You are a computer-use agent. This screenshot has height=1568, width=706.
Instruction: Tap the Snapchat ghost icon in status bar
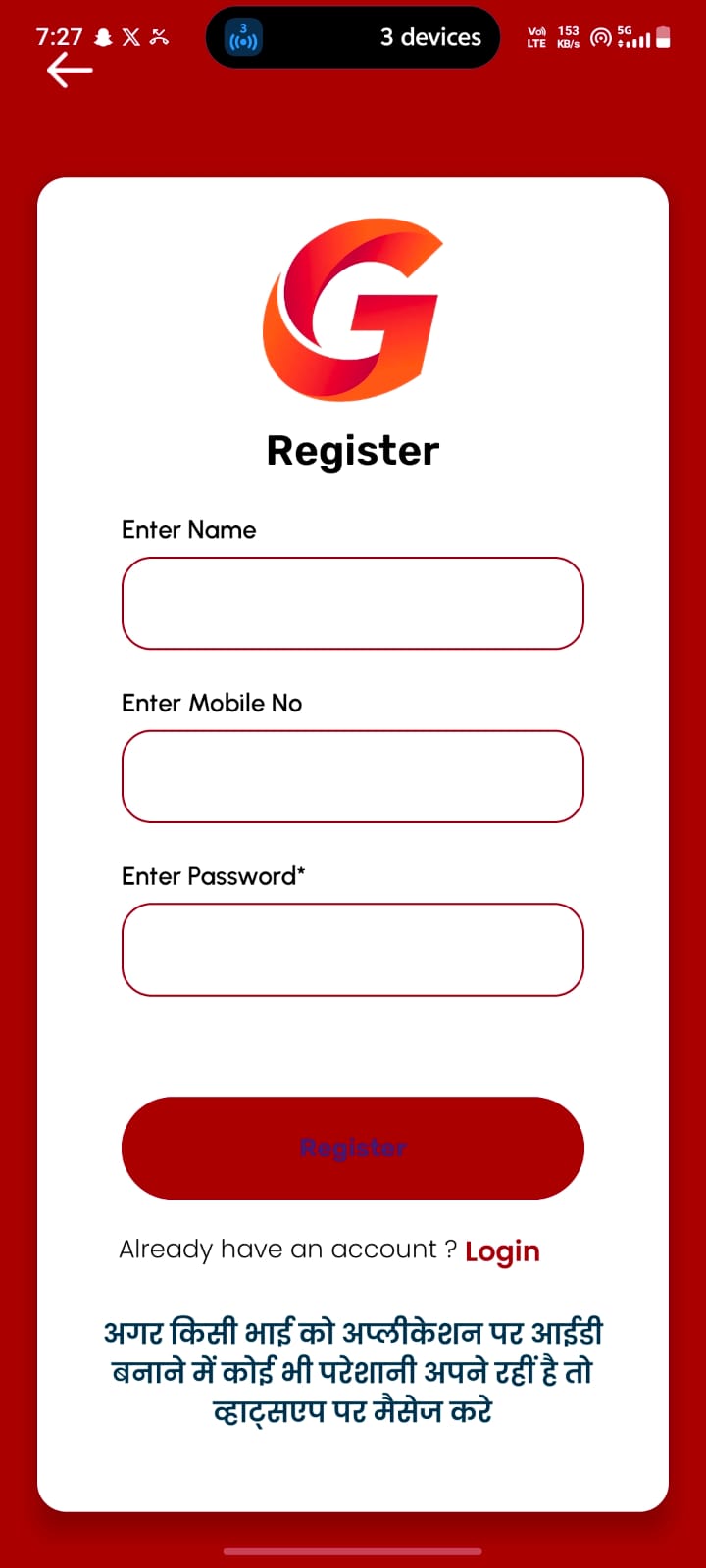(102, 35)
